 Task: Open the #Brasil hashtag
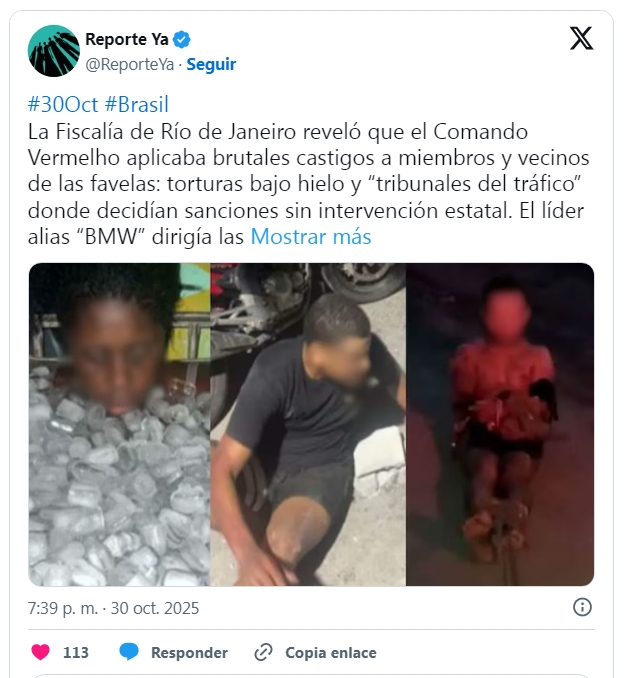[136, 106]
